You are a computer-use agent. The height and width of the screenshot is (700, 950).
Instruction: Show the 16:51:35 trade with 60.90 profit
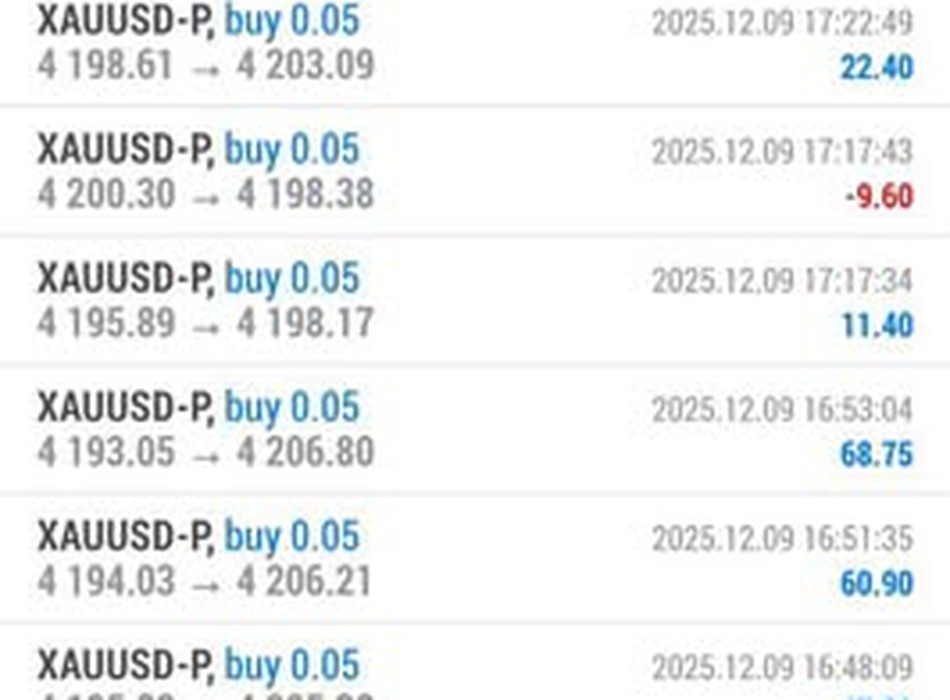click(475, 558)
